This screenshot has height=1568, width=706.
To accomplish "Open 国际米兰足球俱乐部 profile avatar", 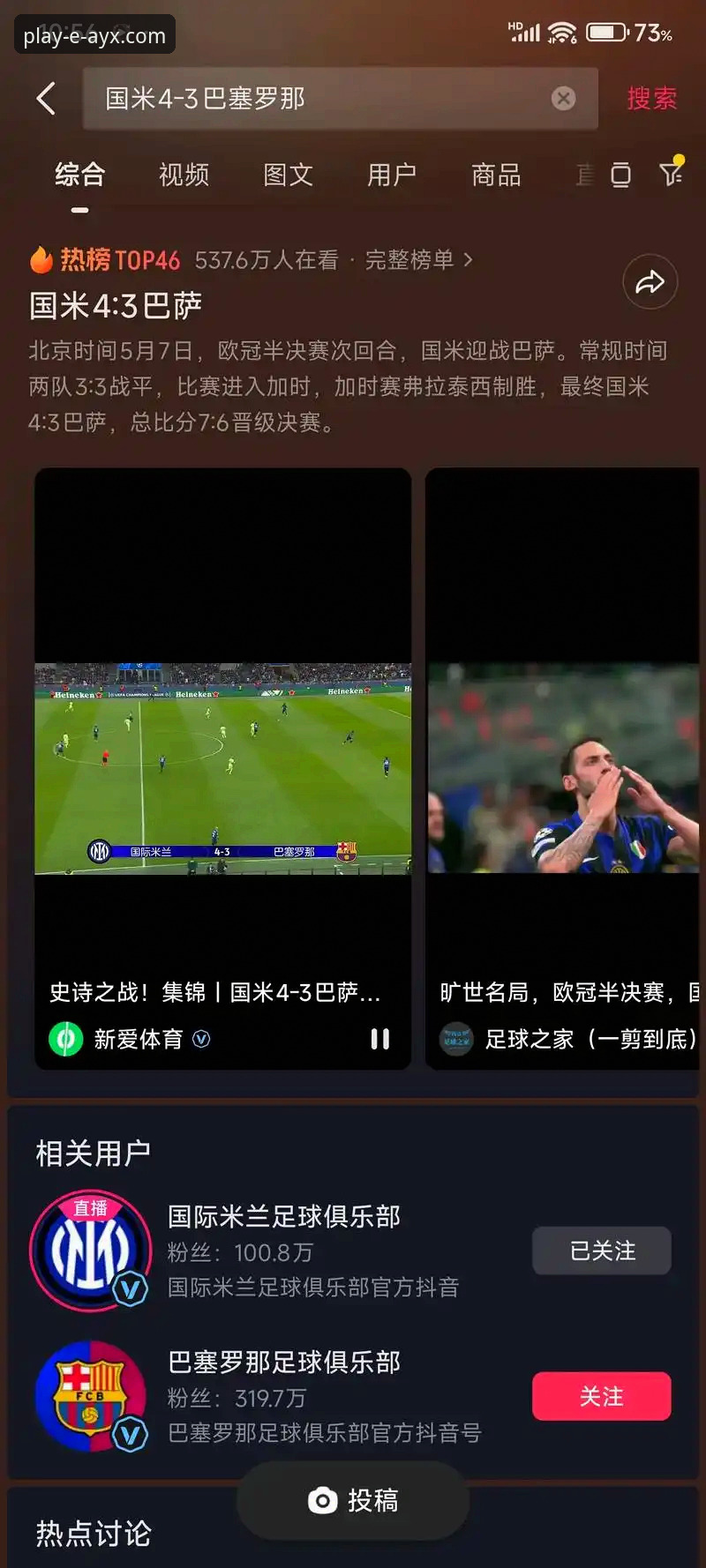I will [91, 1250].
